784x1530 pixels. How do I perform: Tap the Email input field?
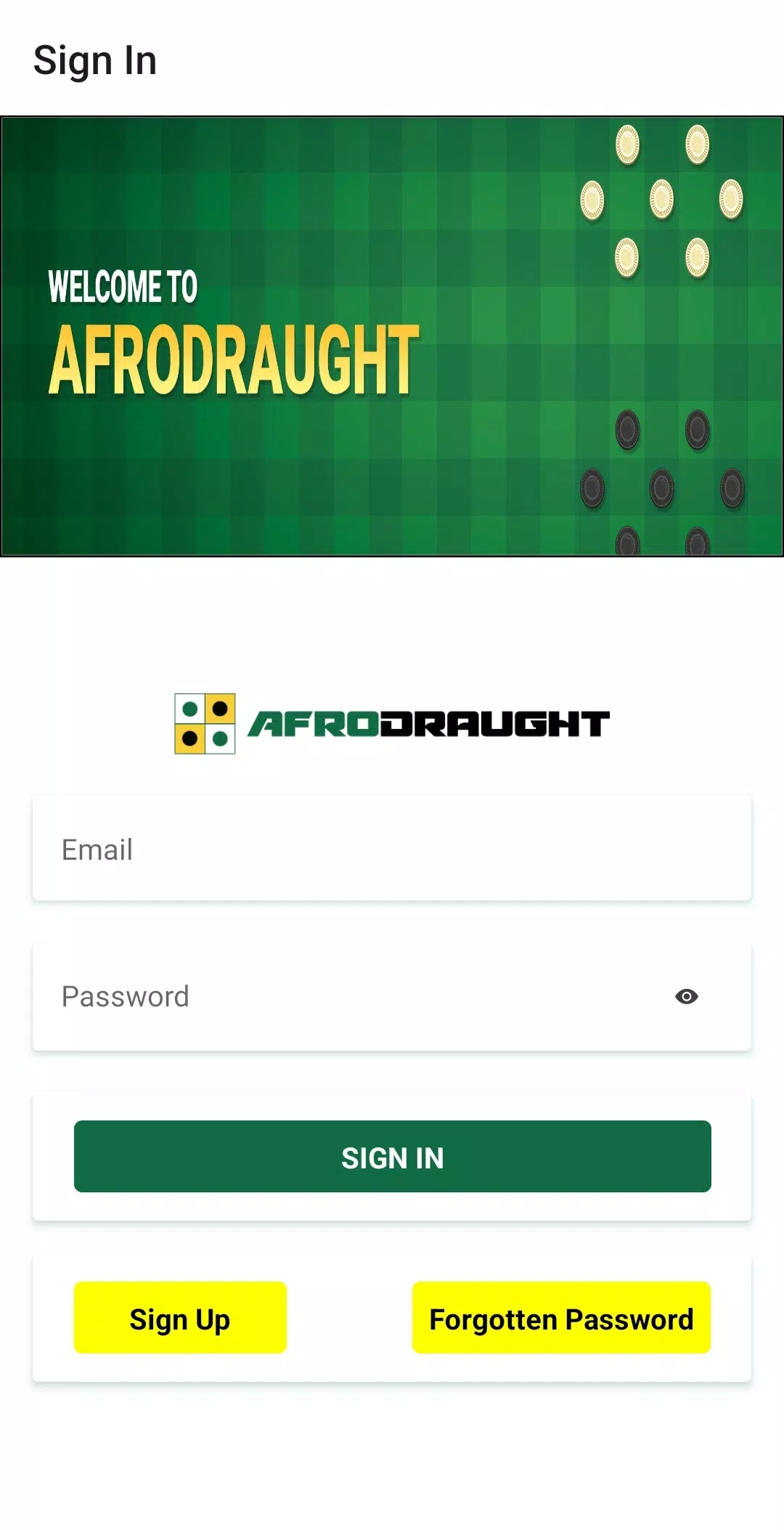point(392,849)
